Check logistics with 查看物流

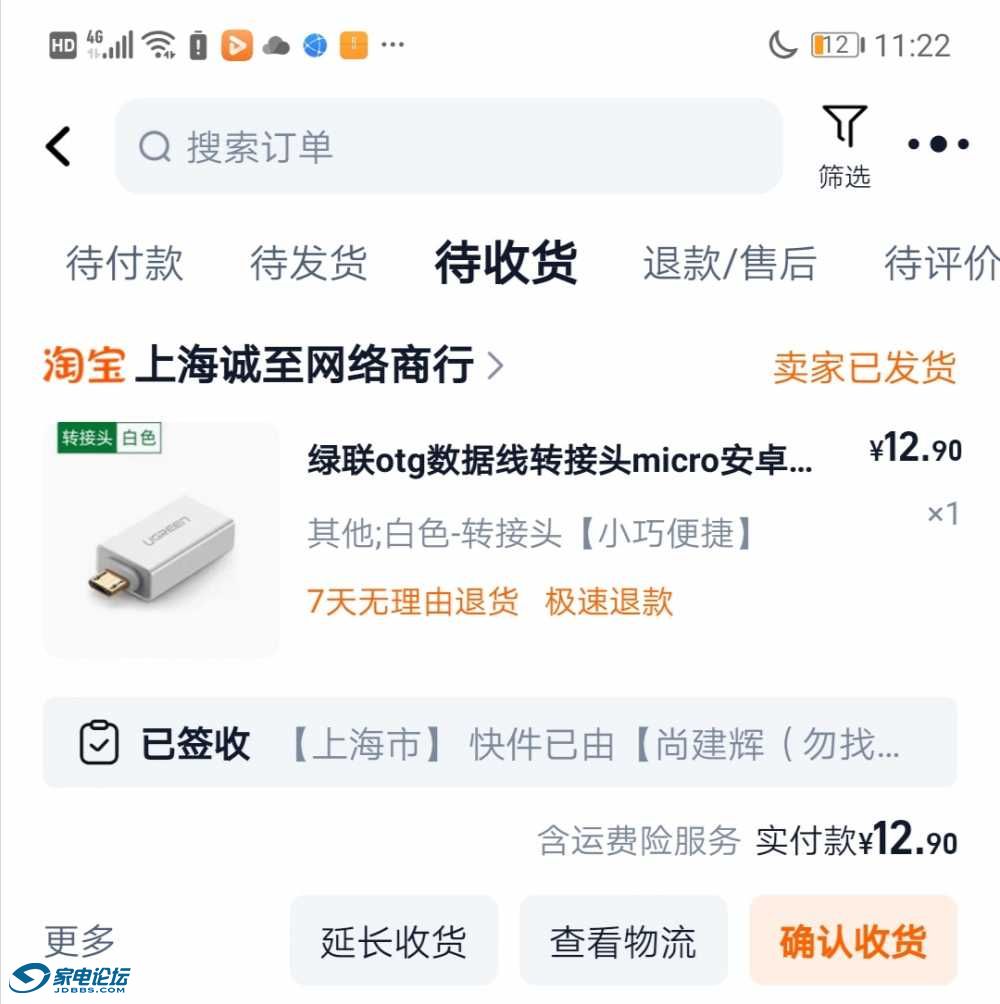pos(623,941)
